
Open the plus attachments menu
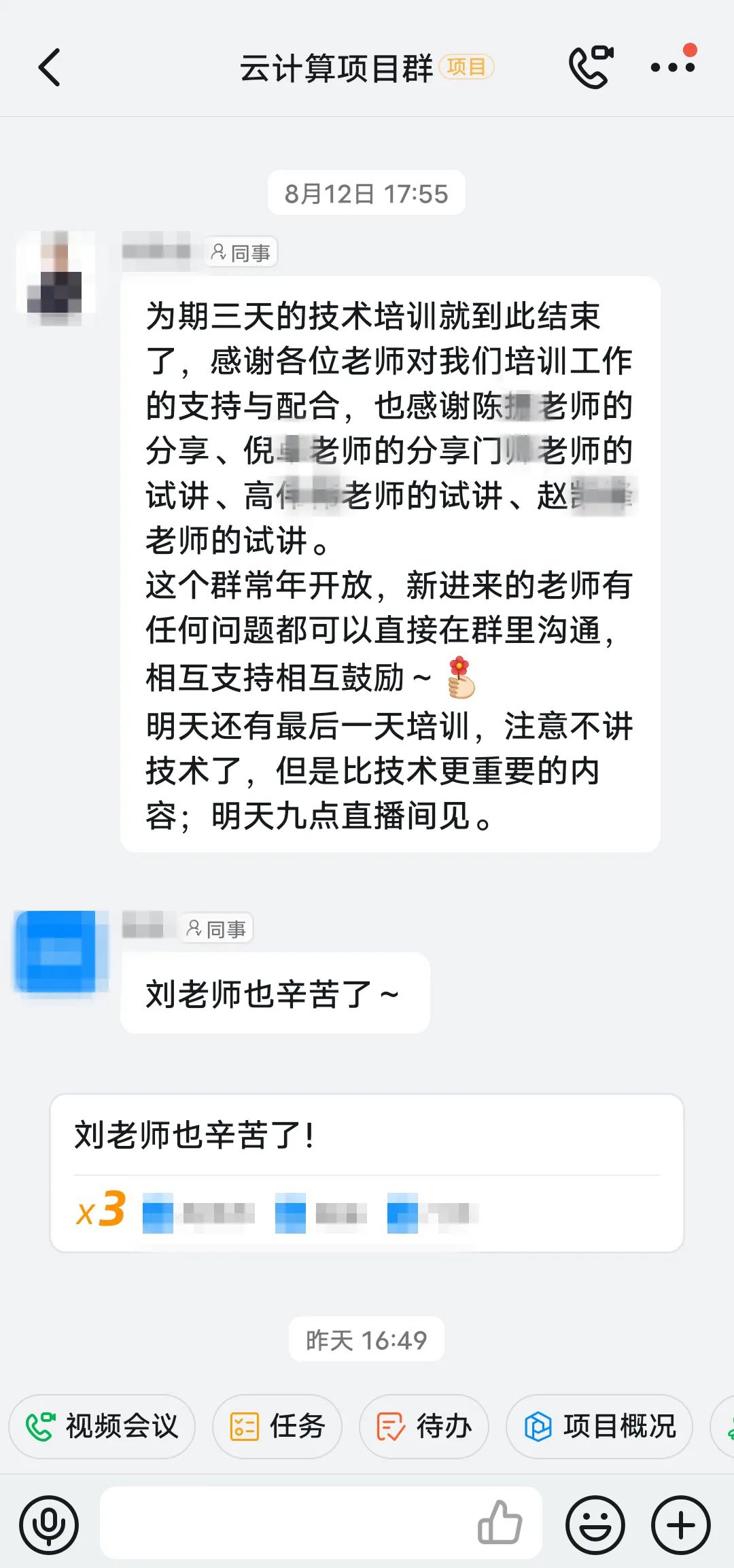pos(681,1525)
